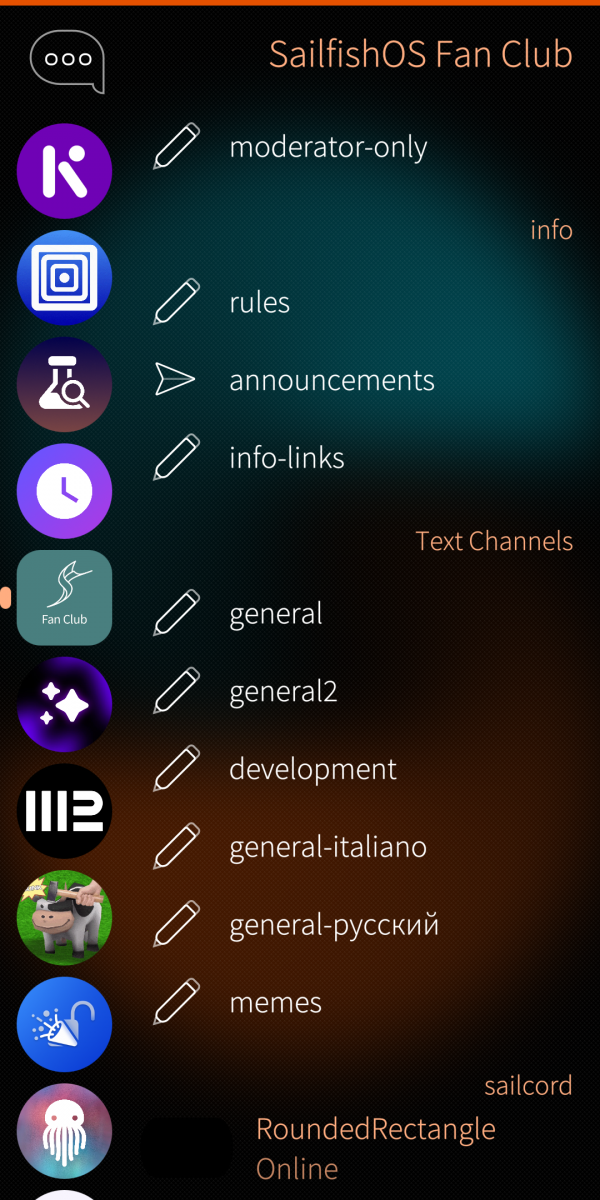Open the rules channel
Image resolution: width=600 pixels, height=1200 pixels.
coord(260,302)
